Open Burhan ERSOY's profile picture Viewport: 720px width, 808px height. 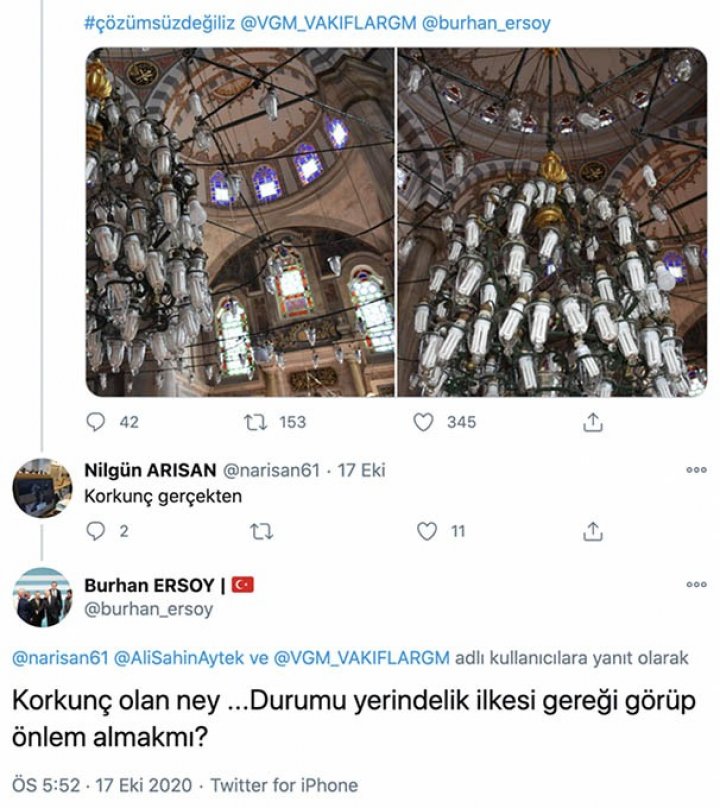pos(42,598)
